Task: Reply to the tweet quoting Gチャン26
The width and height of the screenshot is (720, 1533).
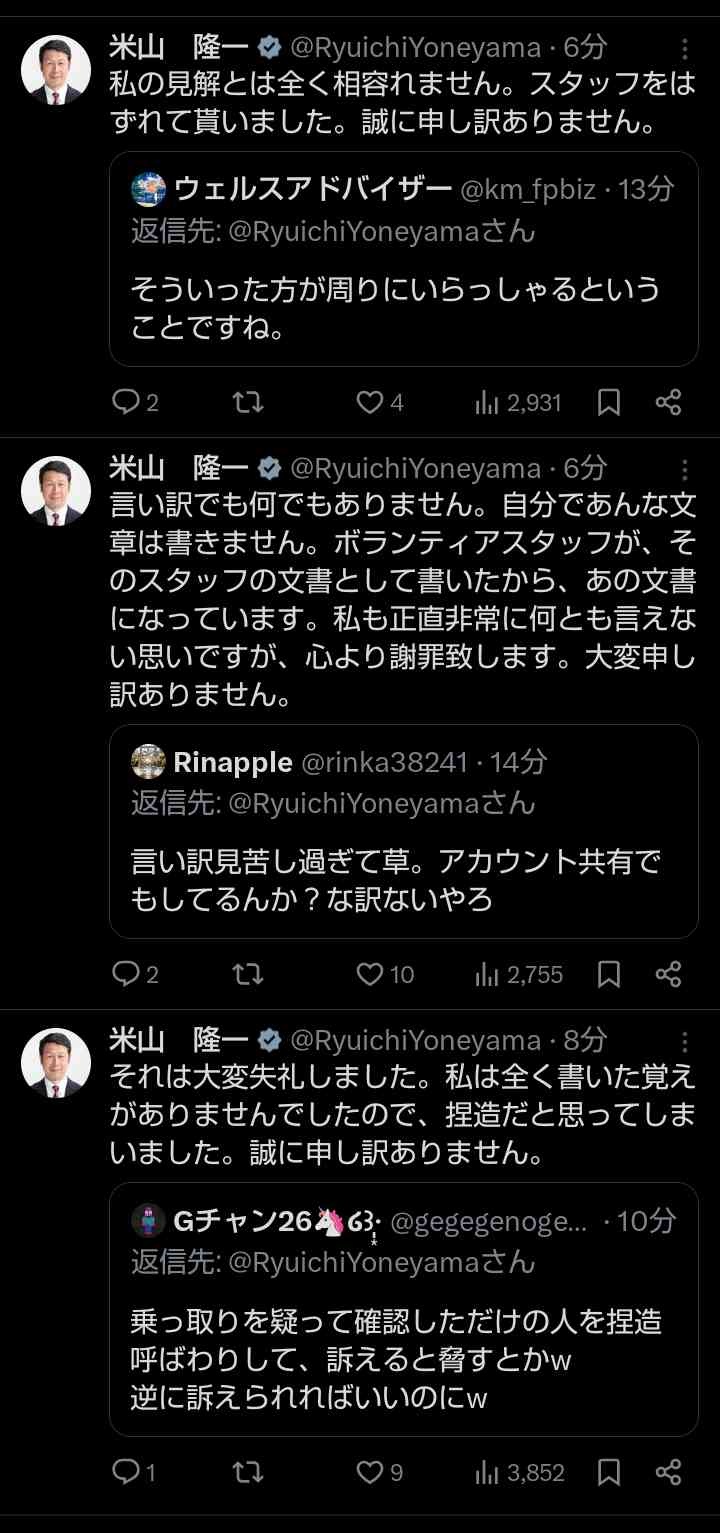Action: [x=126, y=1472]
